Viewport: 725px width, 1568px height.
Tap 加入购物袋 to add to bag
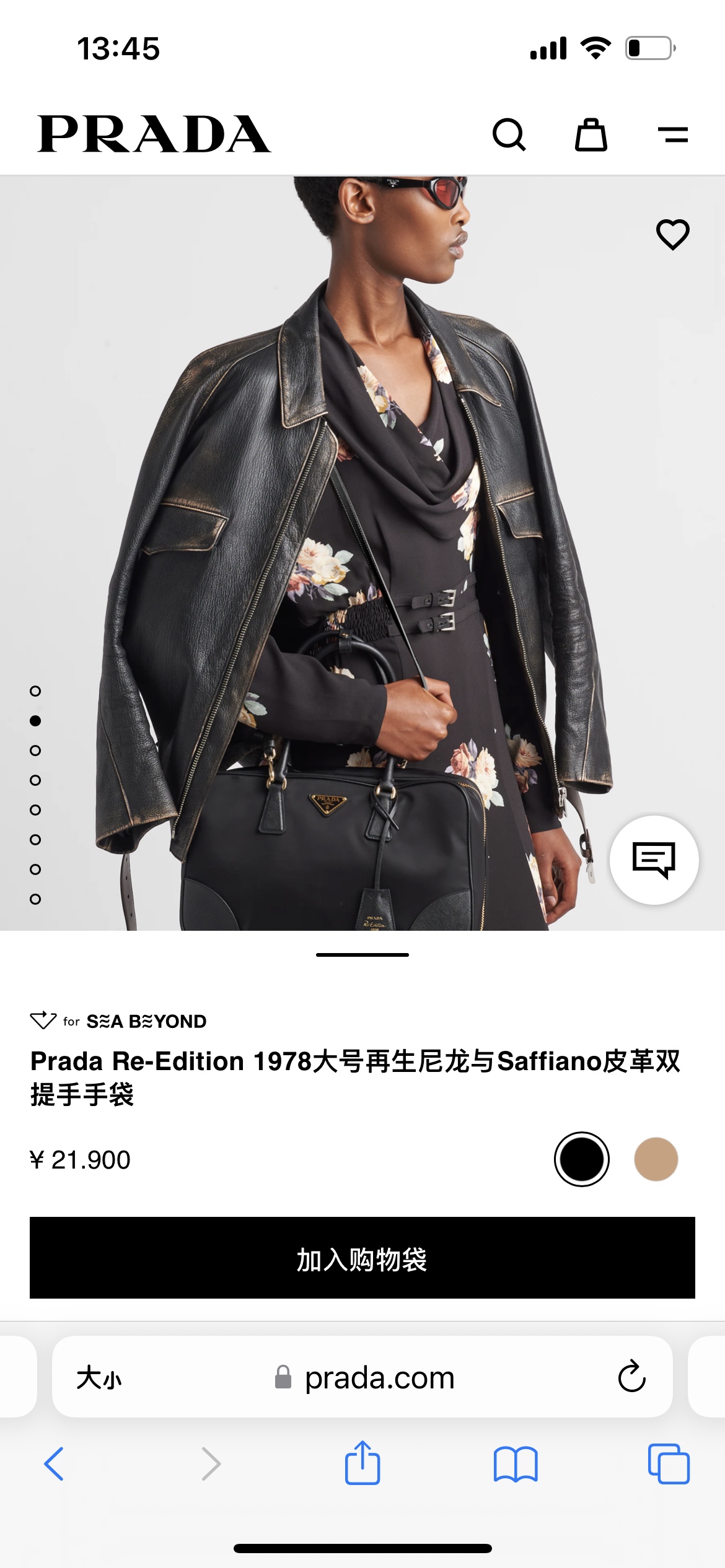point(362,1258)
